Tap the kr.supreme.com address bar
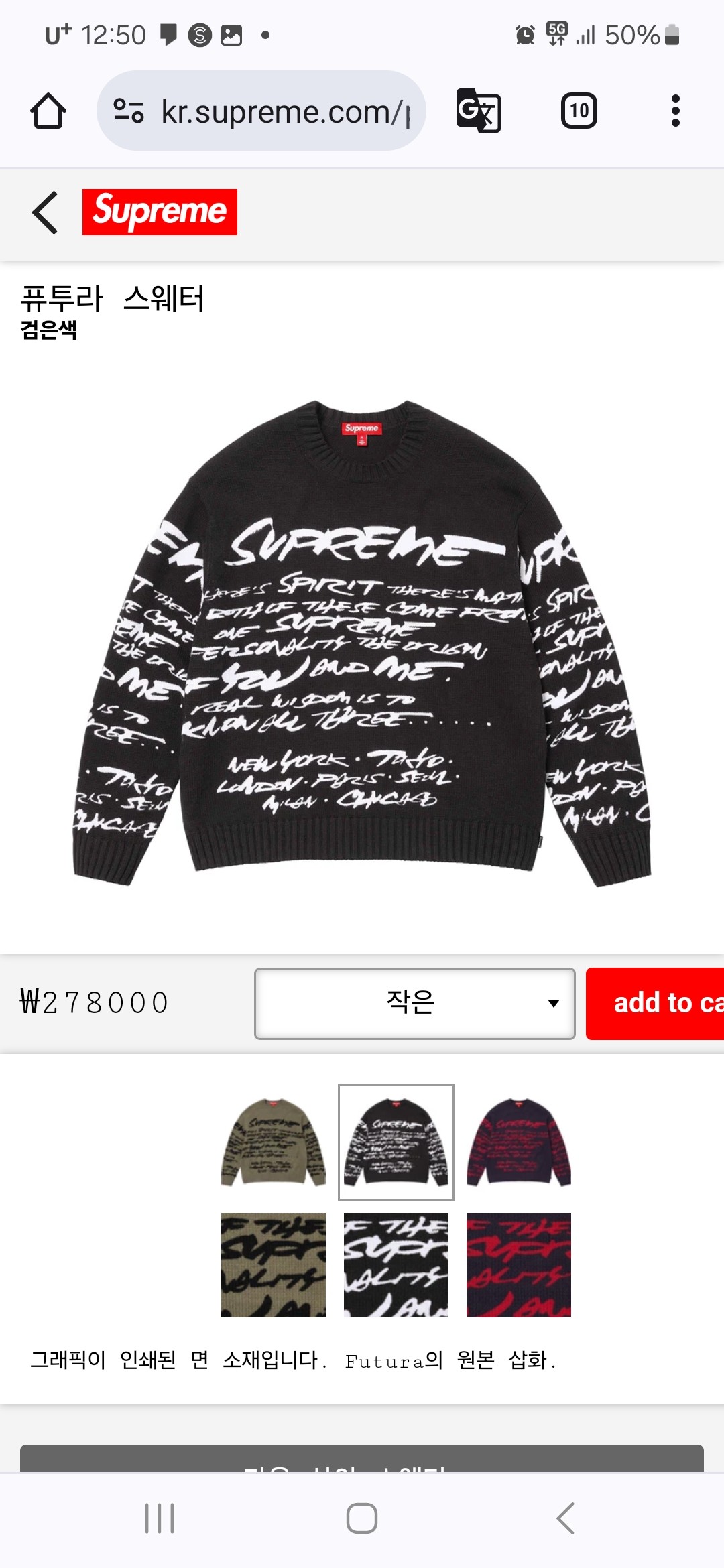724x1568 pixels. [261, 111]
